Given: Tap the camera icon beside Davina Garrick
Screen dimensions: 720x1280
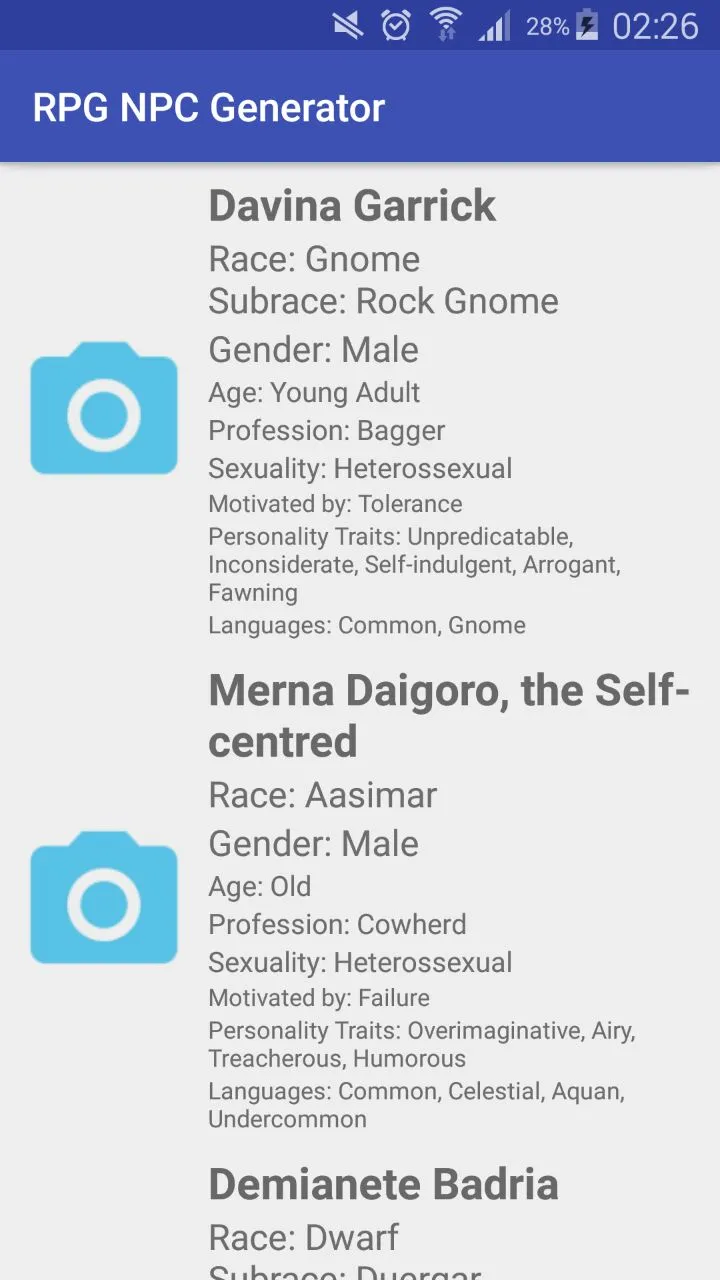Looking at the screenshot, I should pyautogui.click(x=104, y=408).
